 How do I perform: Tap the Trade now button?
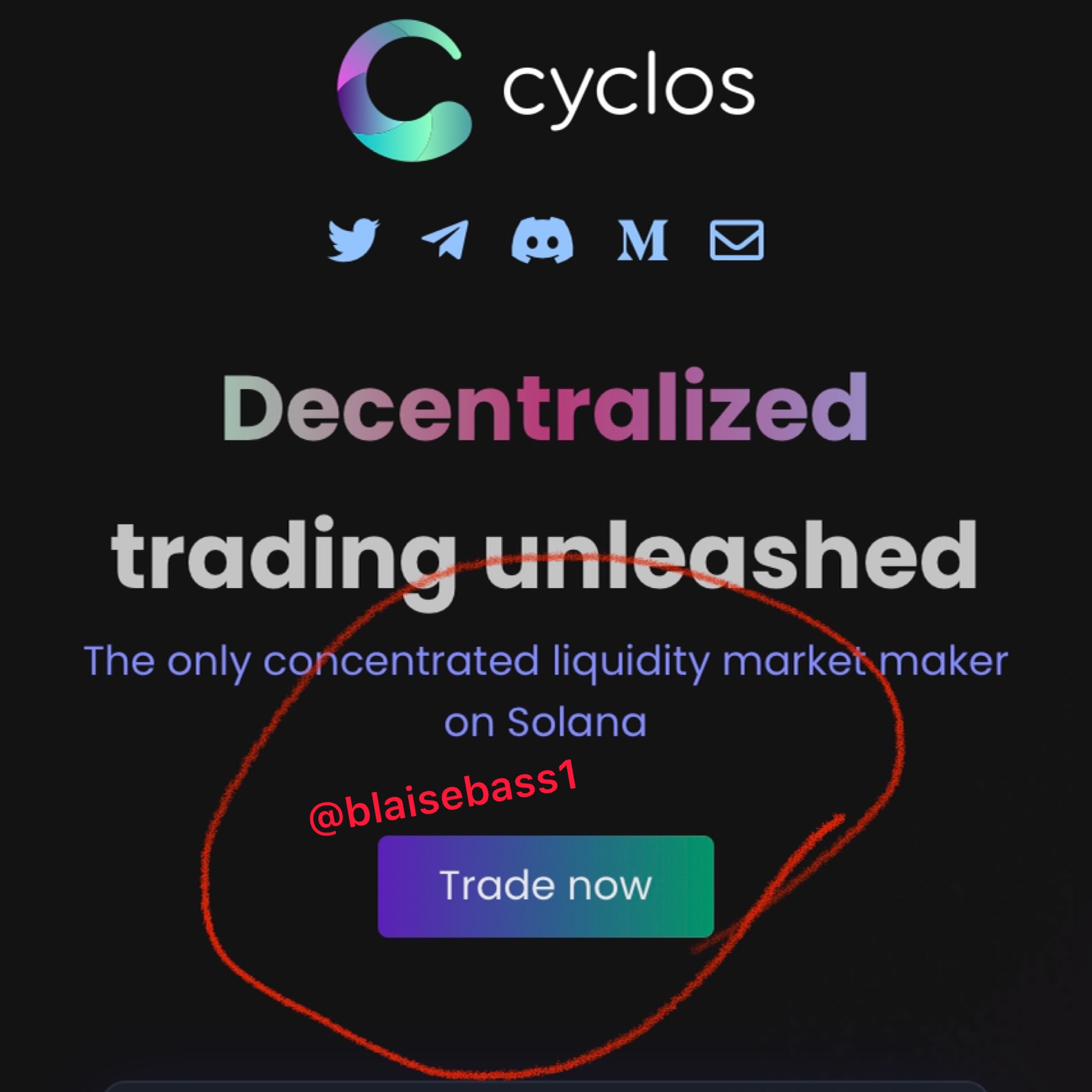point(545,886)
